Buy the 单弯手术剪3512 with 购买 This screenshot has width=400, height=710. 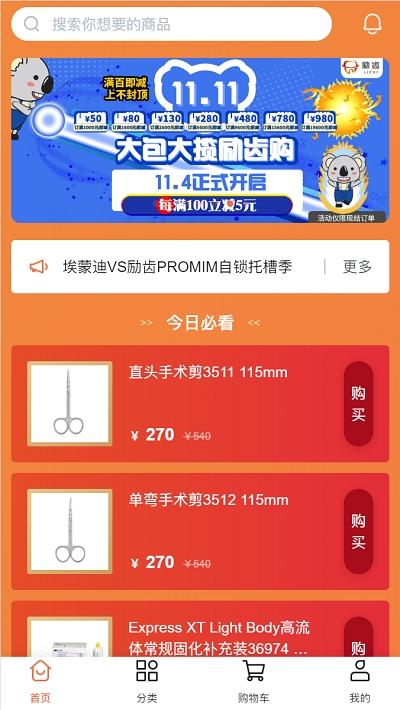(x=358, y=531)
